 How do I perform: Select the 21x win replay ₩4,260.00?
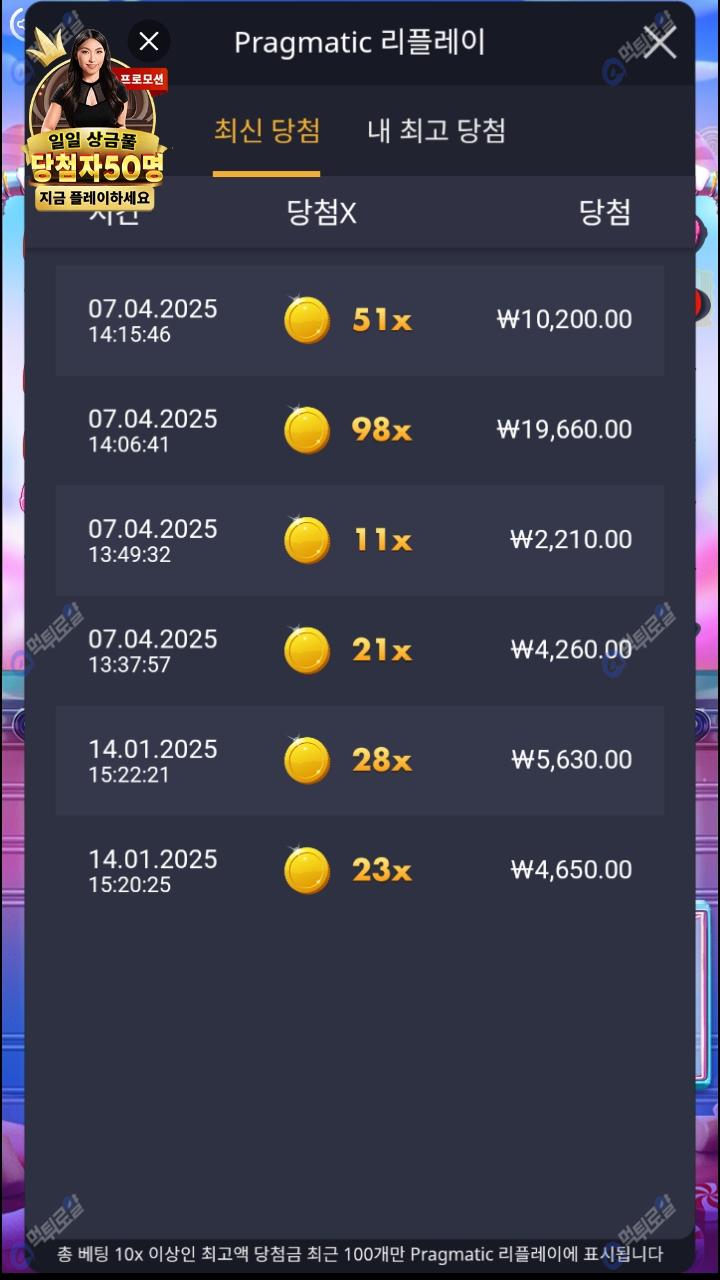click(360, 650)
